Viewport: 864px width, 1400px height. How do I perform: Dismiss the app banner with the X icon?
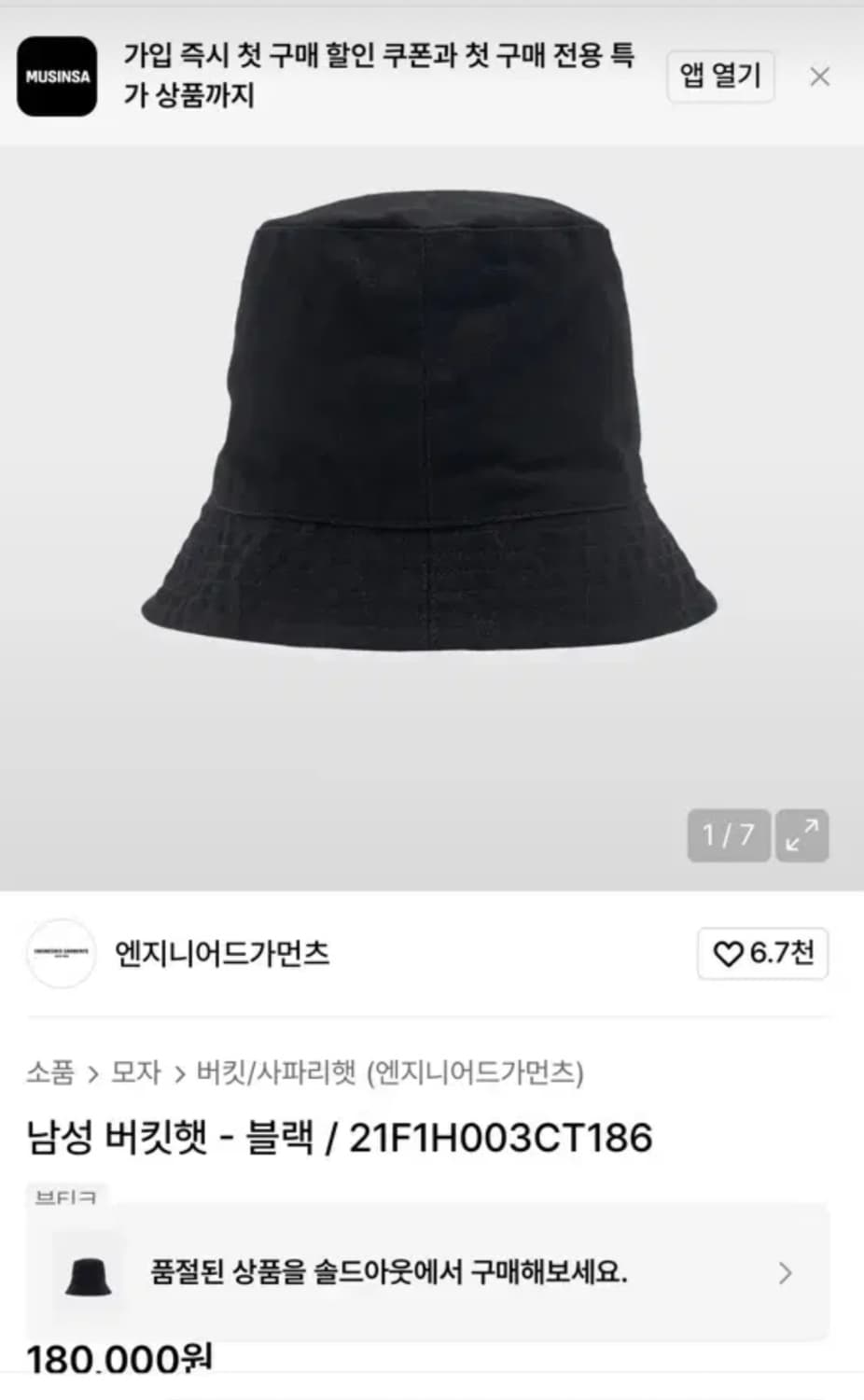point(819,77)
